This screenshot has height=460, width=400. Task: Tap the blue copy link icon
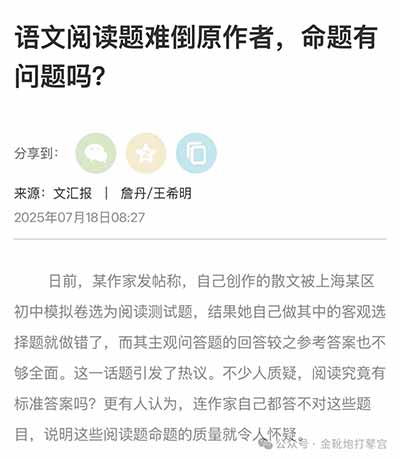[196, 153]
